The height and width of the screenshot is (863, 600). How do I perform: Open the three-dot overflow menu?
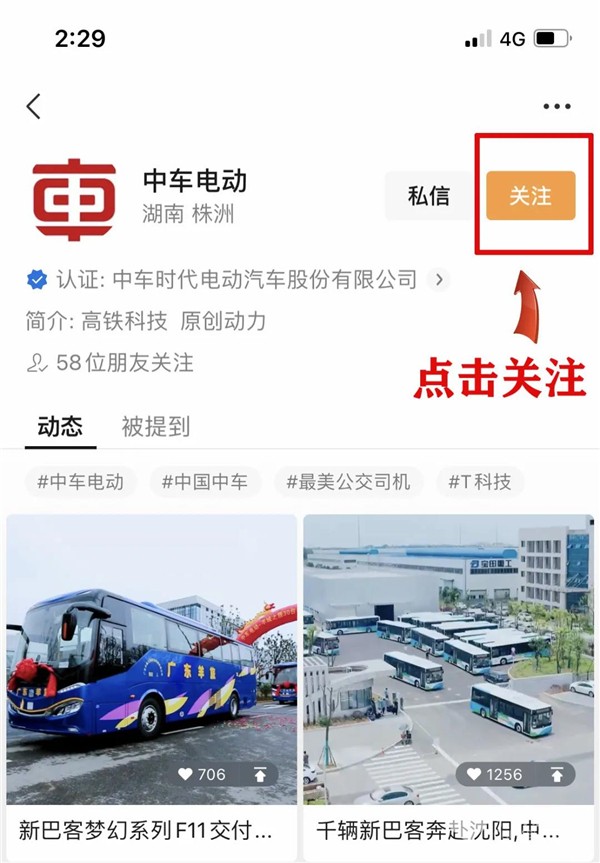pos(556,106)
